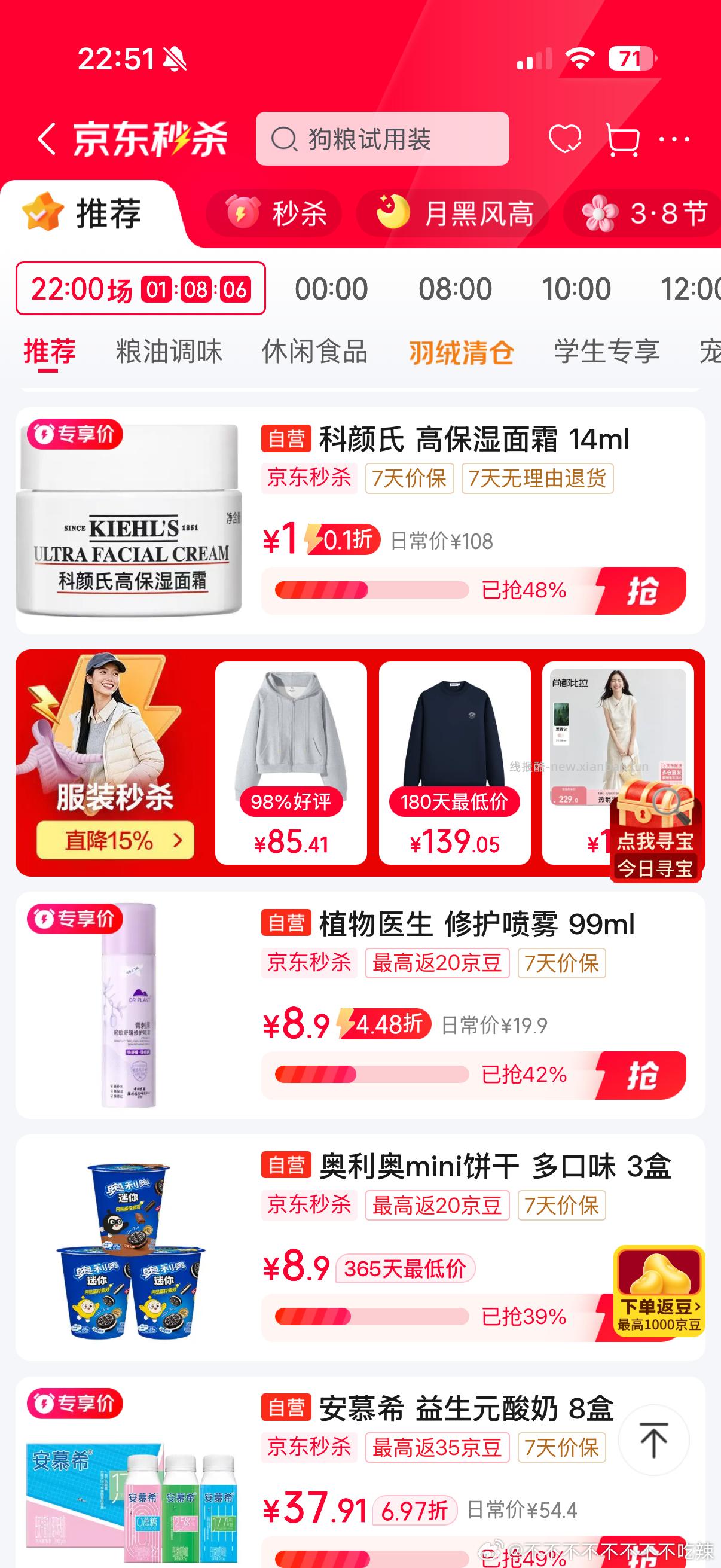This screenshot has height=1568, width=721.
Task: Open the 奥利奥mini饼干 product card
Action: coord(466,1167)
